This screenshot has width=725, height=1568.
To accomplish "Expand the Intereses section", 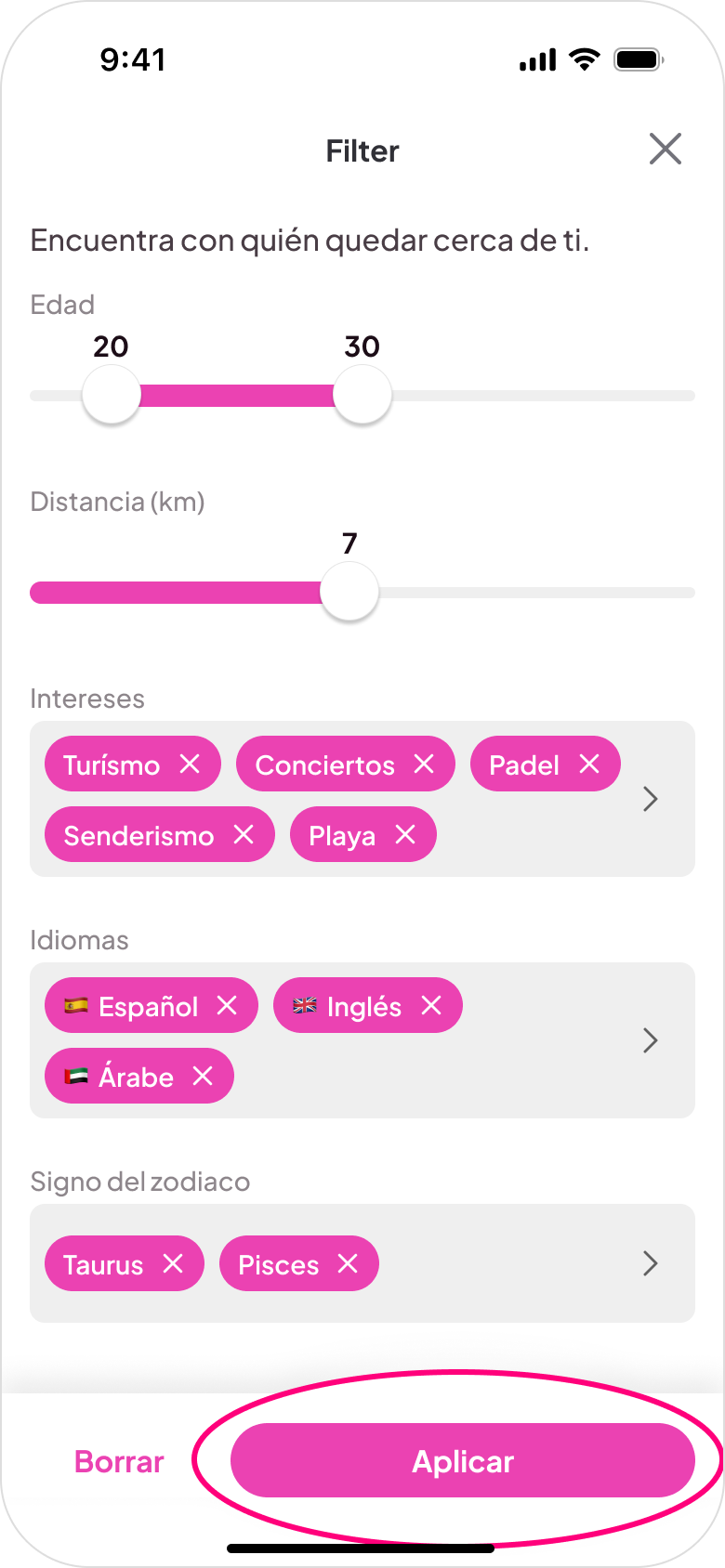I will coord(651,799).
